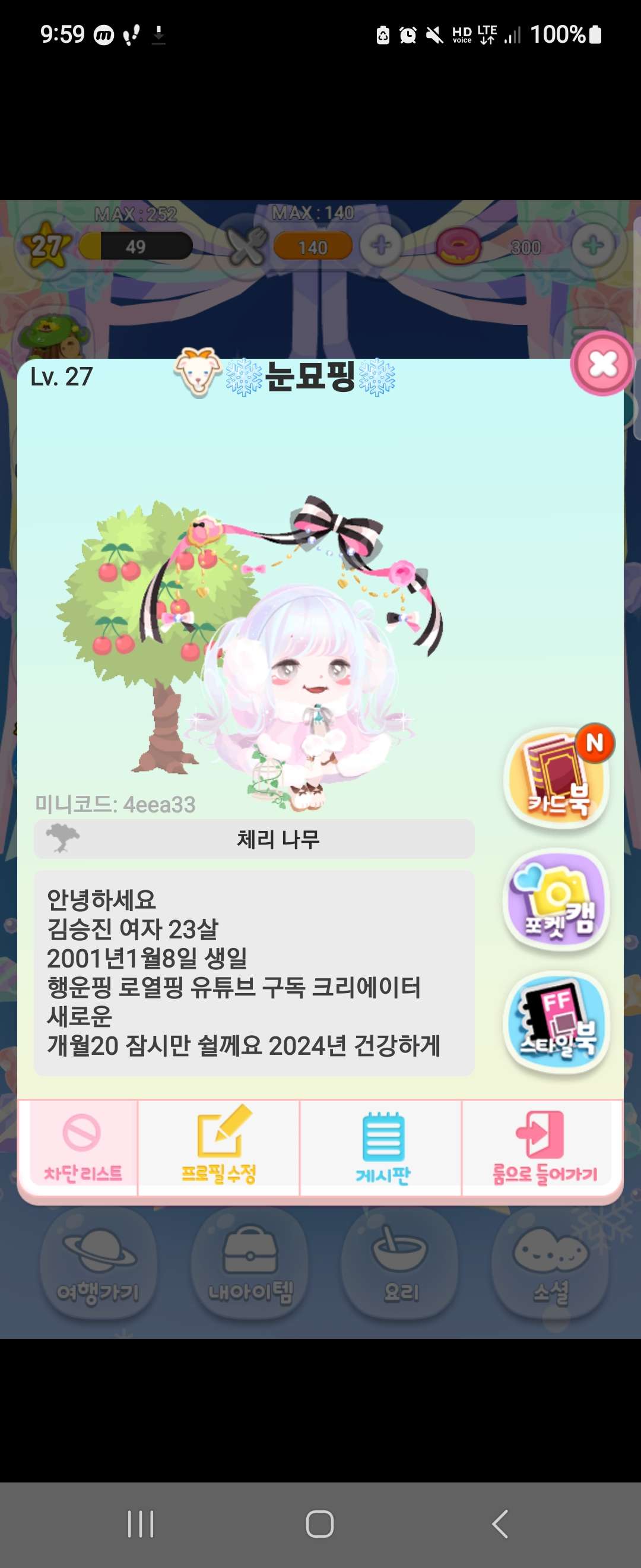This screenshot has width=641, height=1568.
Task: Open 차단리스트 block list
Action: click(82, 1147)
